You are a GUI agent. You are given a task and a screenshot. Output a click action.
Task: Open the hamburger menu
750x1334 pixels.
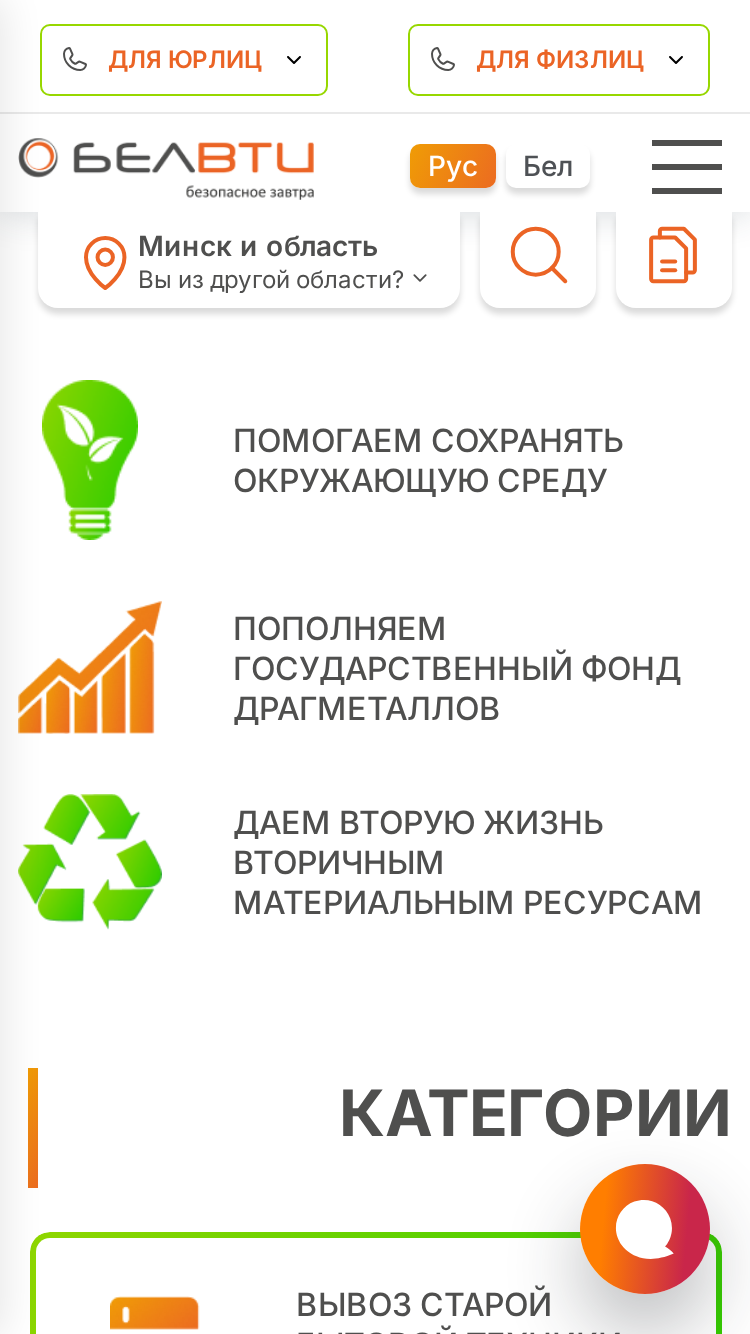687,166
